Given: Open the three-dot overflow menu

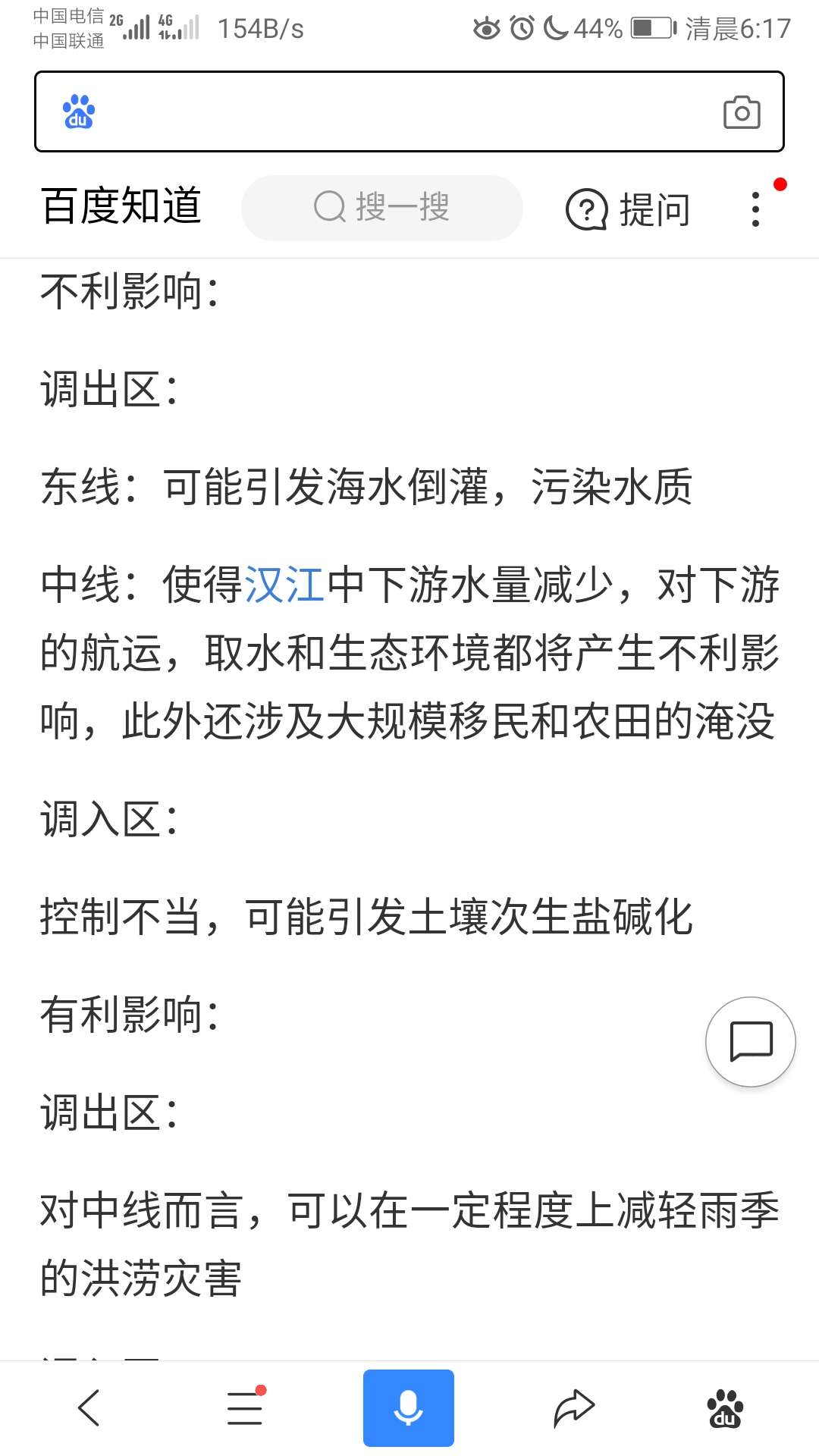Looking at the screenshot, I should [755, 209].
